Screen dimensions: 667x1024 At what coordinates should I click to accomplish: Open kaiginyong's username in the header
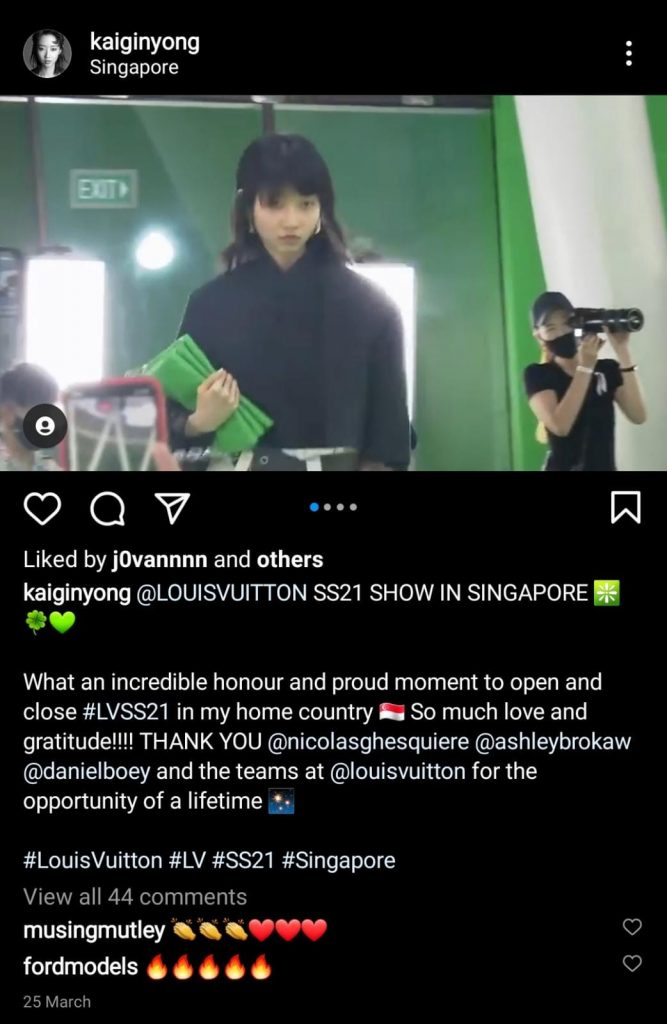144,41
